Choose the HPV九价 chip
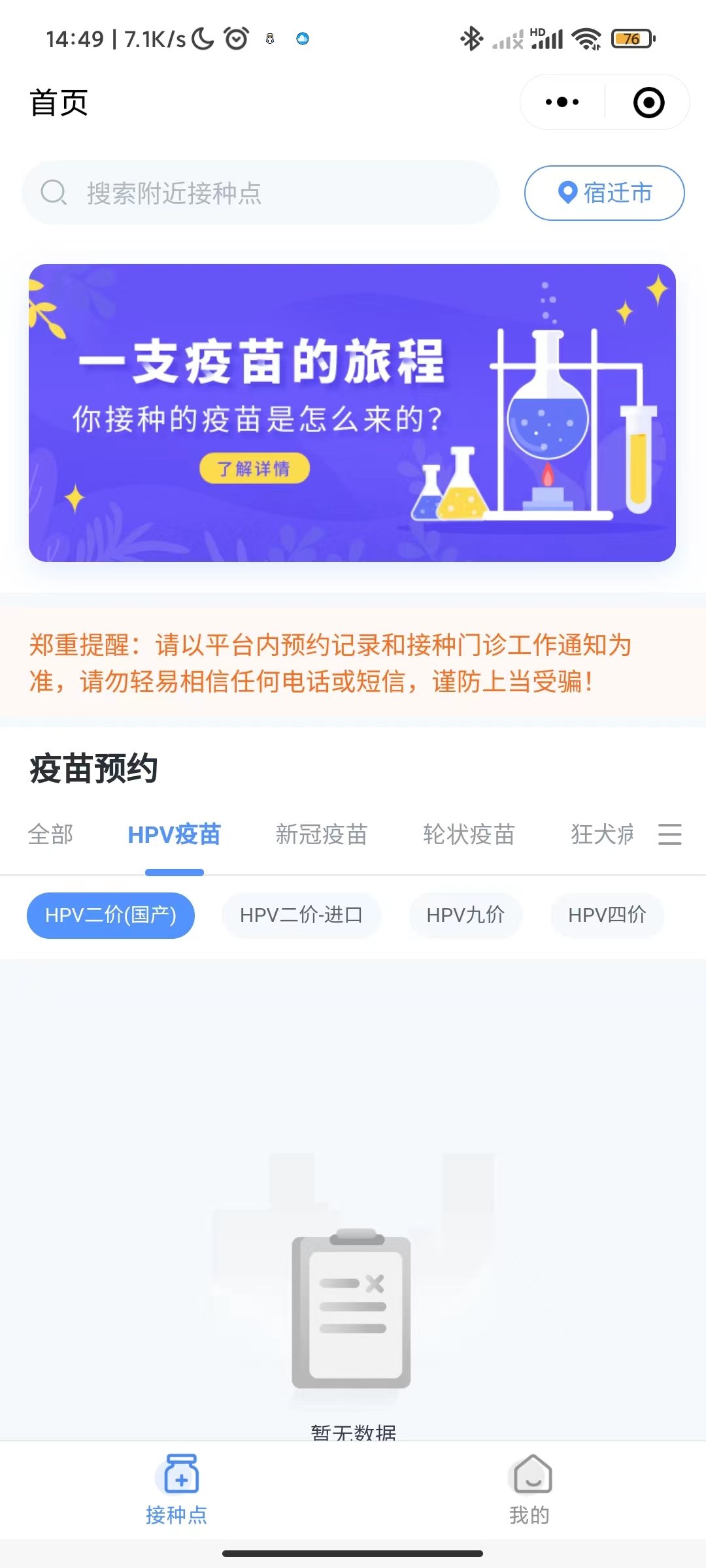Screen dimensions: 706x1568 click(465, 915)
